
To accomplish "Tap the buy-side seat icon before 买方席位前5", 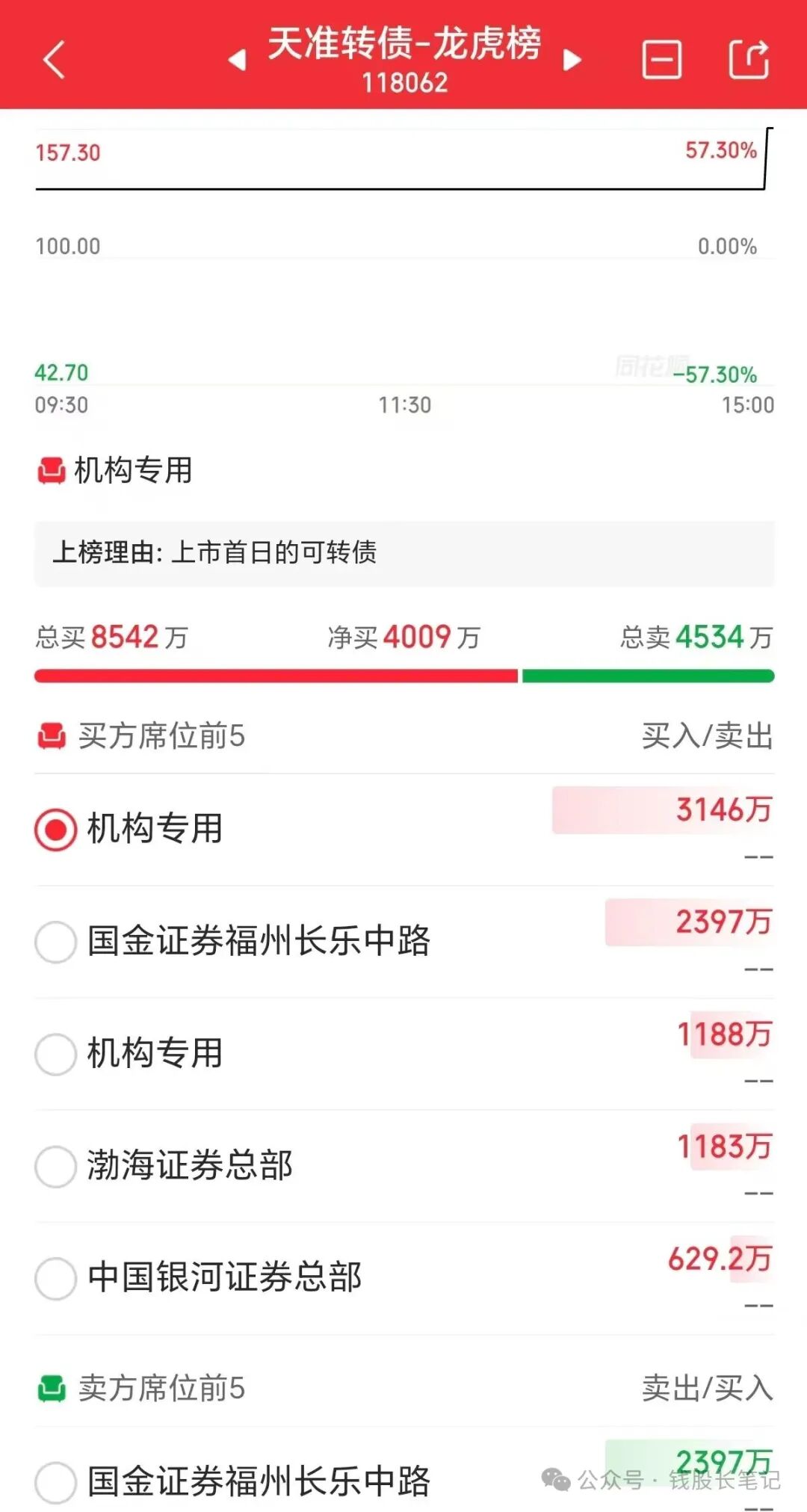I will (x=52, y=737).
